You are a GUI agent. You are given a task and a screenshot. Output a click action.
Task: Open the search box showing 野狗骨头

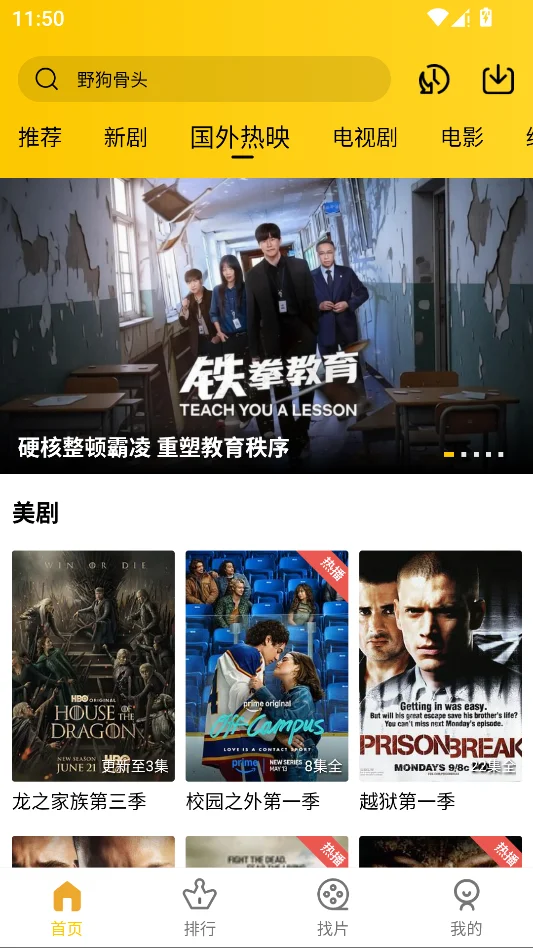pyautogui.click(x=204, y=79)
